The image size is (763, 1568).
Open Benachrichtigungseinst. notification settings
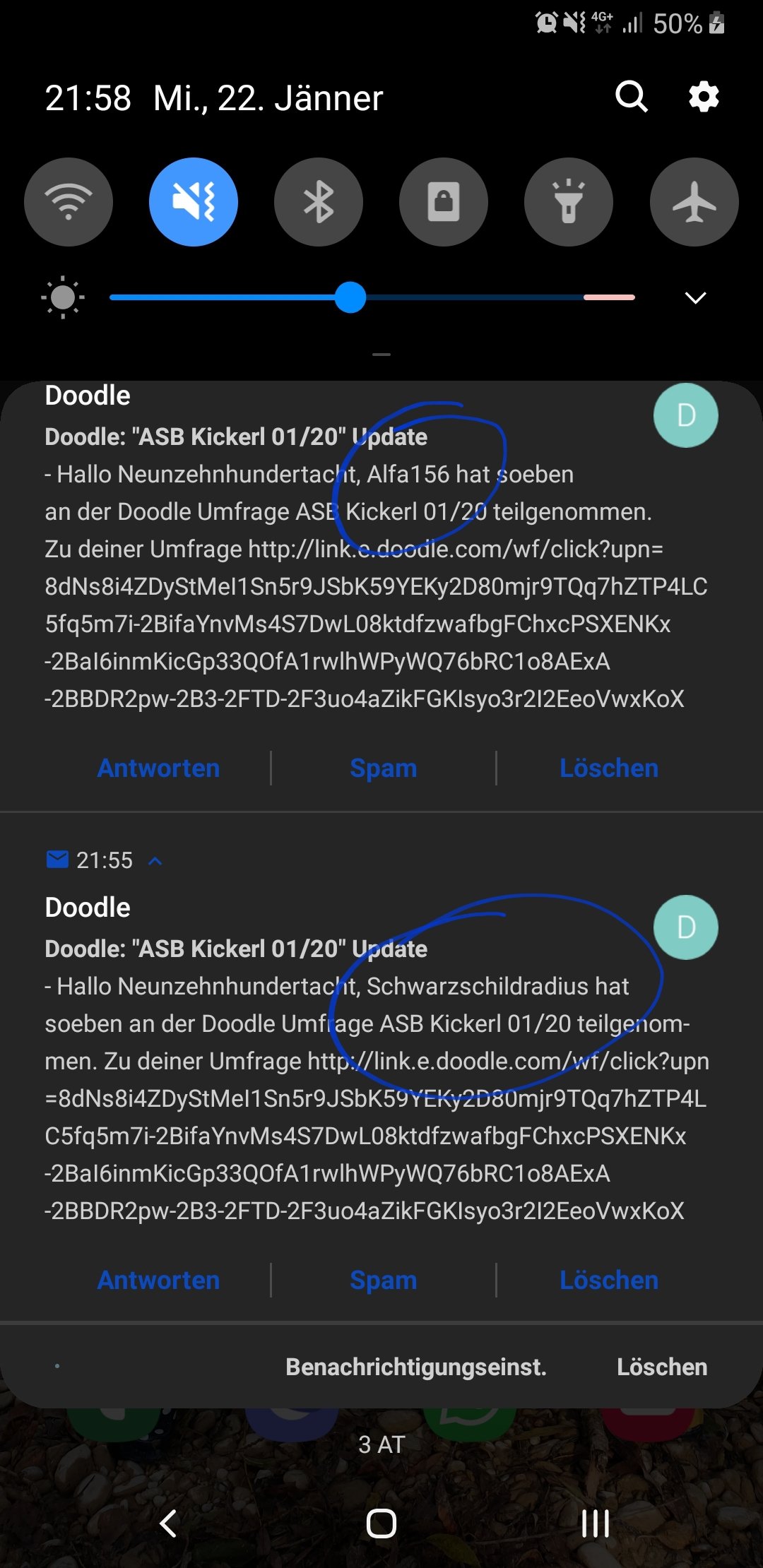coord(416,1367)
